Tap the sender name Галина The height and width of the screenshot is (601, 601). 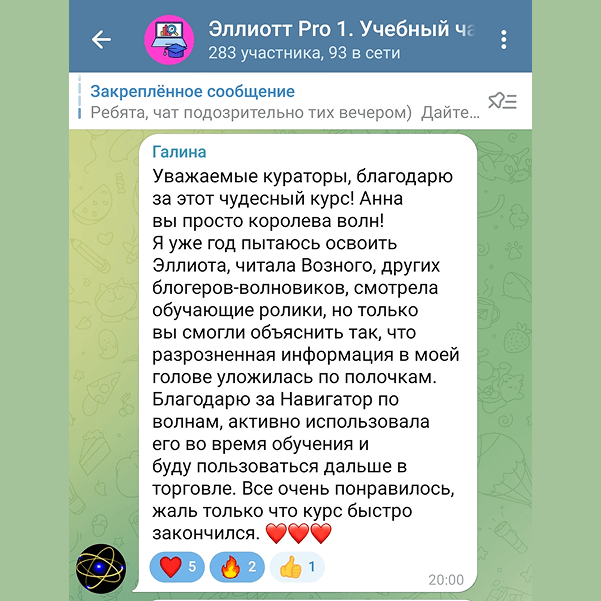click(179, 152)
